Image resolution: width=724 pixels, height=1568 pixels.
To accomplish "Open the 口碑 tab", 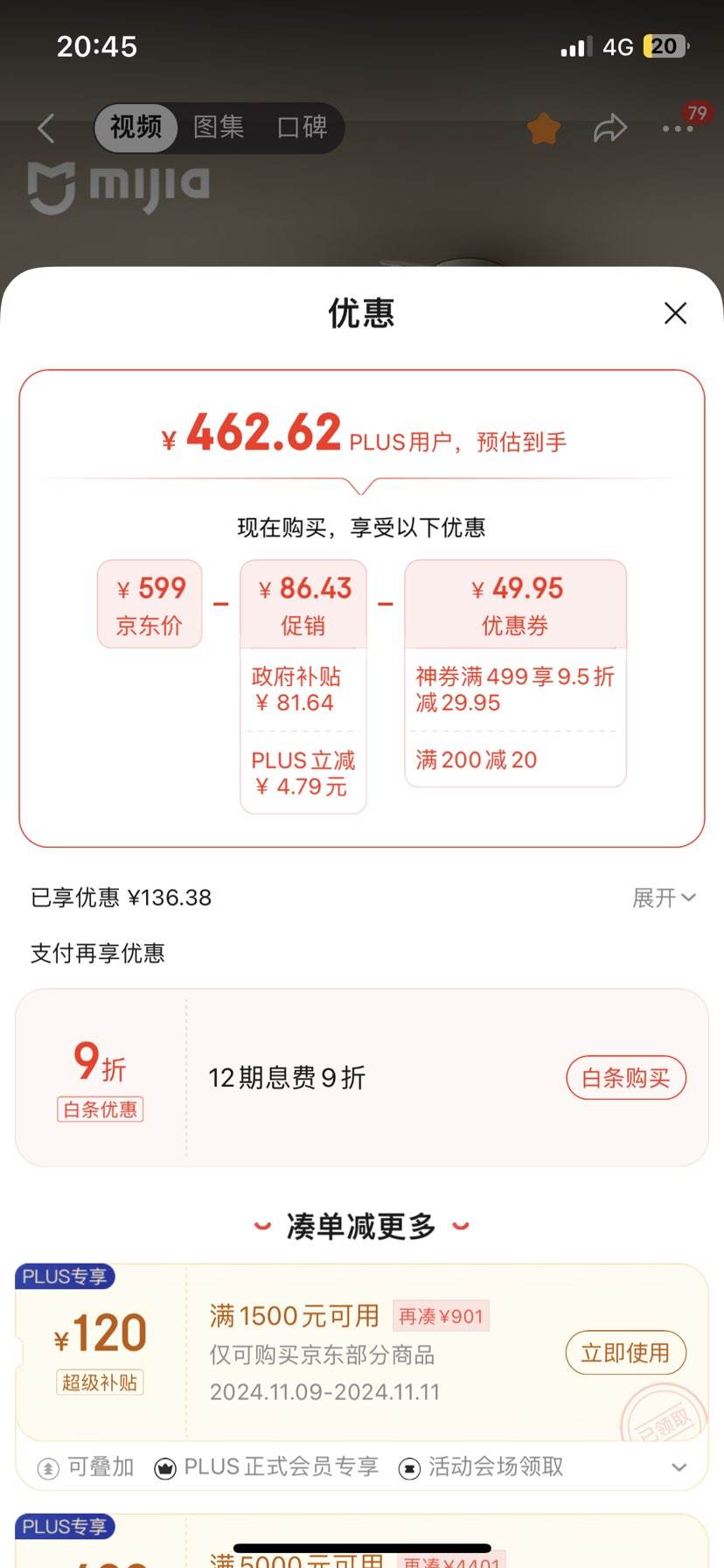I will coord(300,128).
